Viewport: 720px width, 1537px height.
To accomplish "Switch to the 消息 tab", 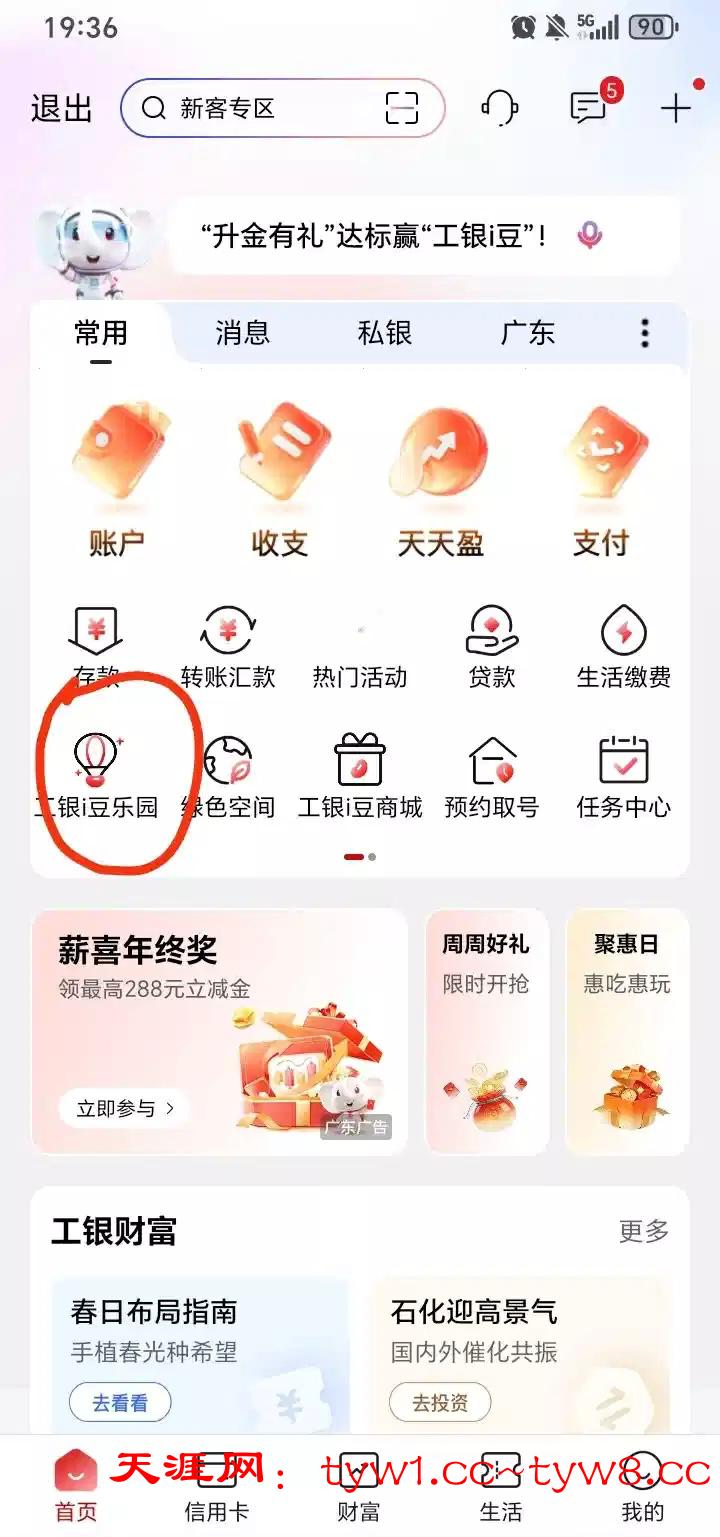I will [243, 333].
